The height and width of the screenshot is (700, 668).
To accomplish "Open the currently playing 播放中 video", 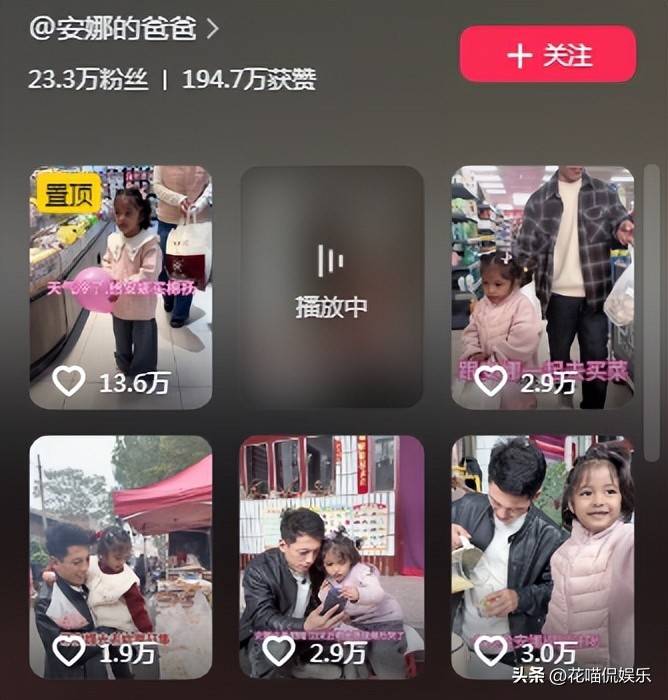I will click(x=331, y=287).
